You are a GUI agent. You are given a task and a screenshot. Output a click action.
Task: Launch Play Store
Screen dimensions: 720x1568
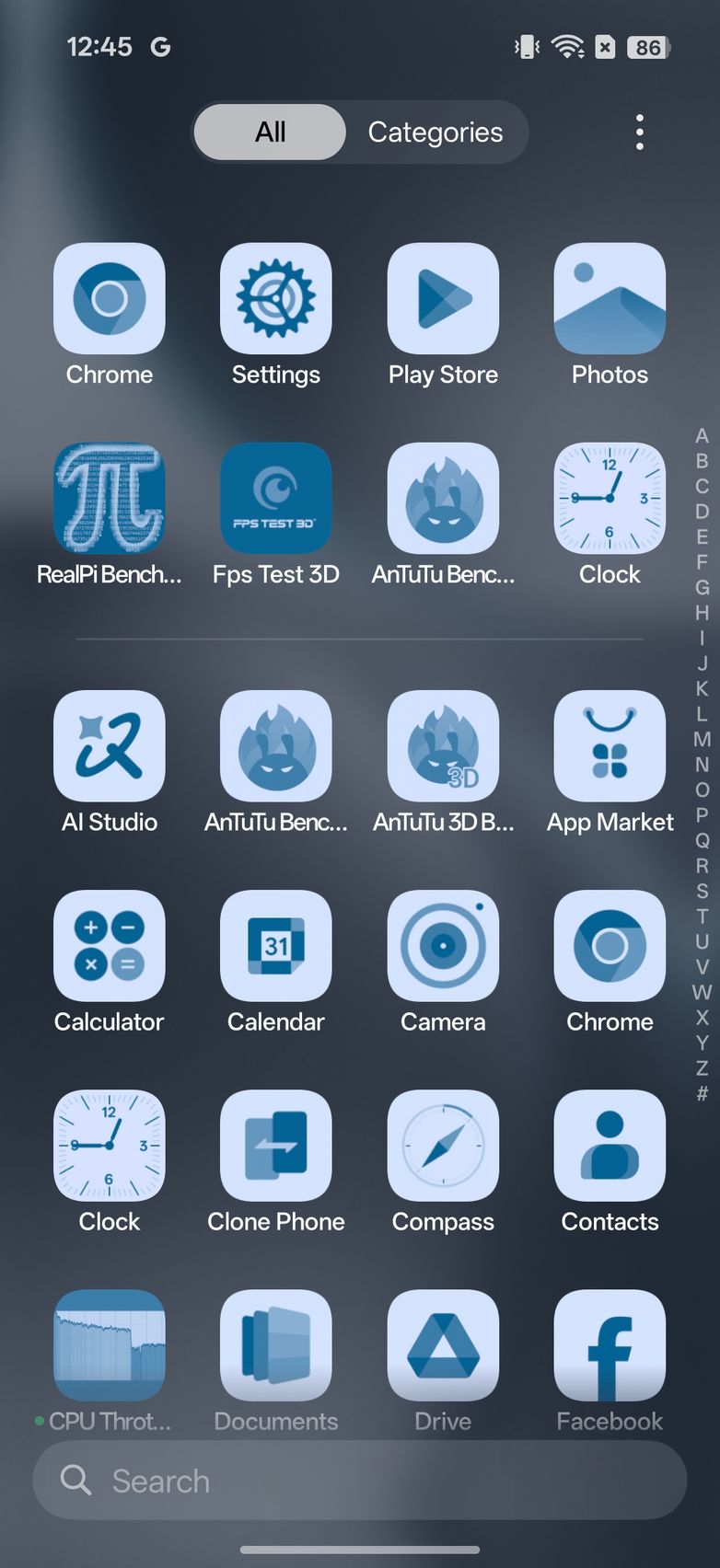point(443,299)
